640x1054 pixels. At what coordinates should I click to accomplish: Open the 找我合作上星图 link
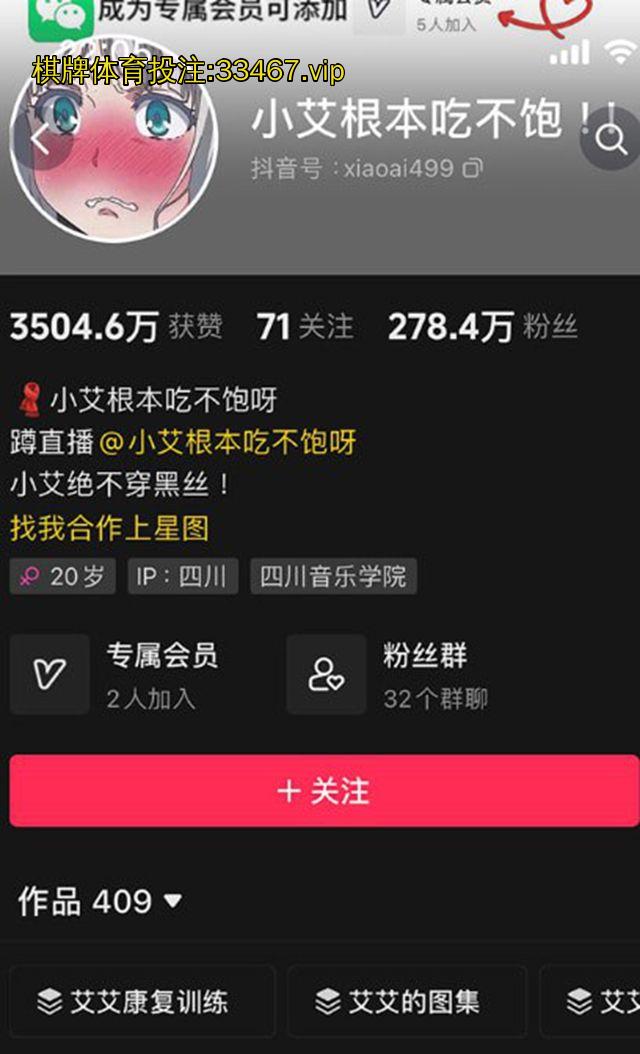[110, 528]
